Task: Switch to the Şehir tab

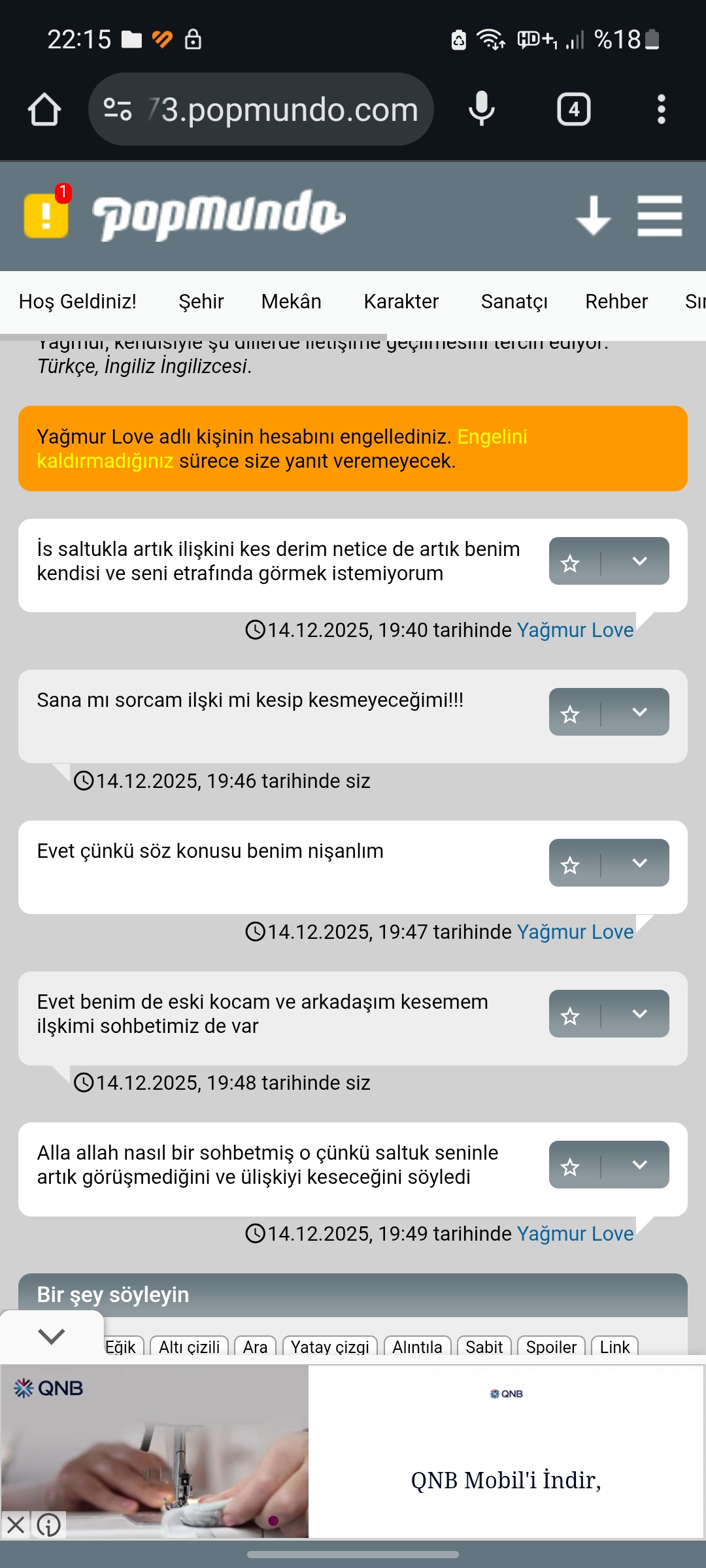Action: 201,301
